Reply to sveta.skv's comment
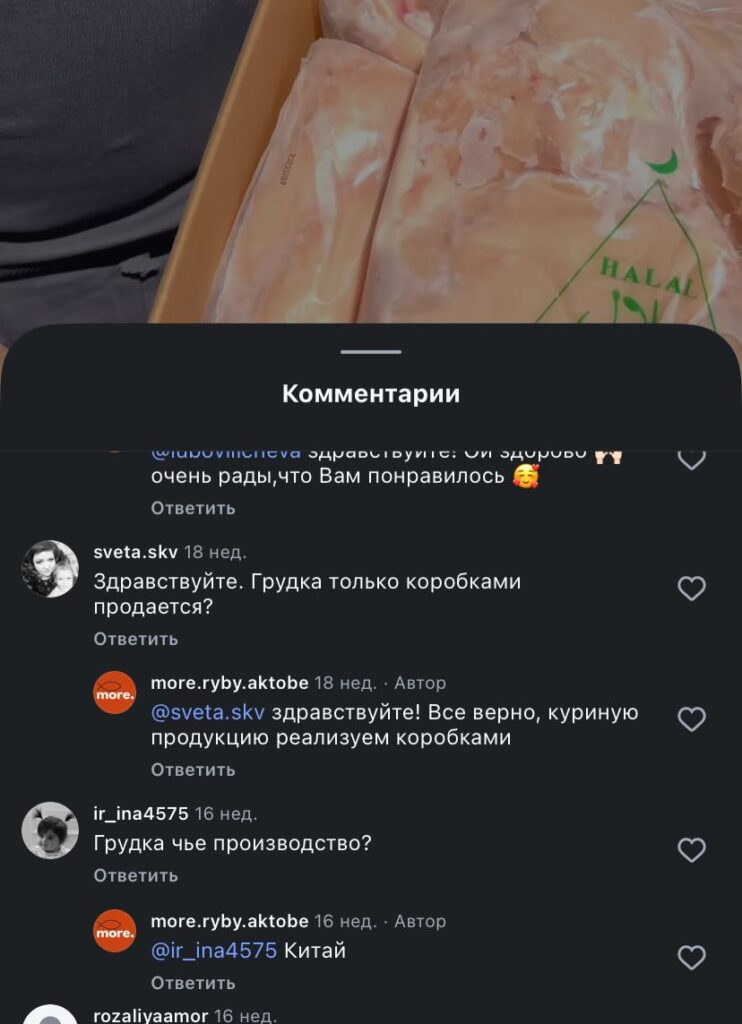 click(x=136, y=639)
